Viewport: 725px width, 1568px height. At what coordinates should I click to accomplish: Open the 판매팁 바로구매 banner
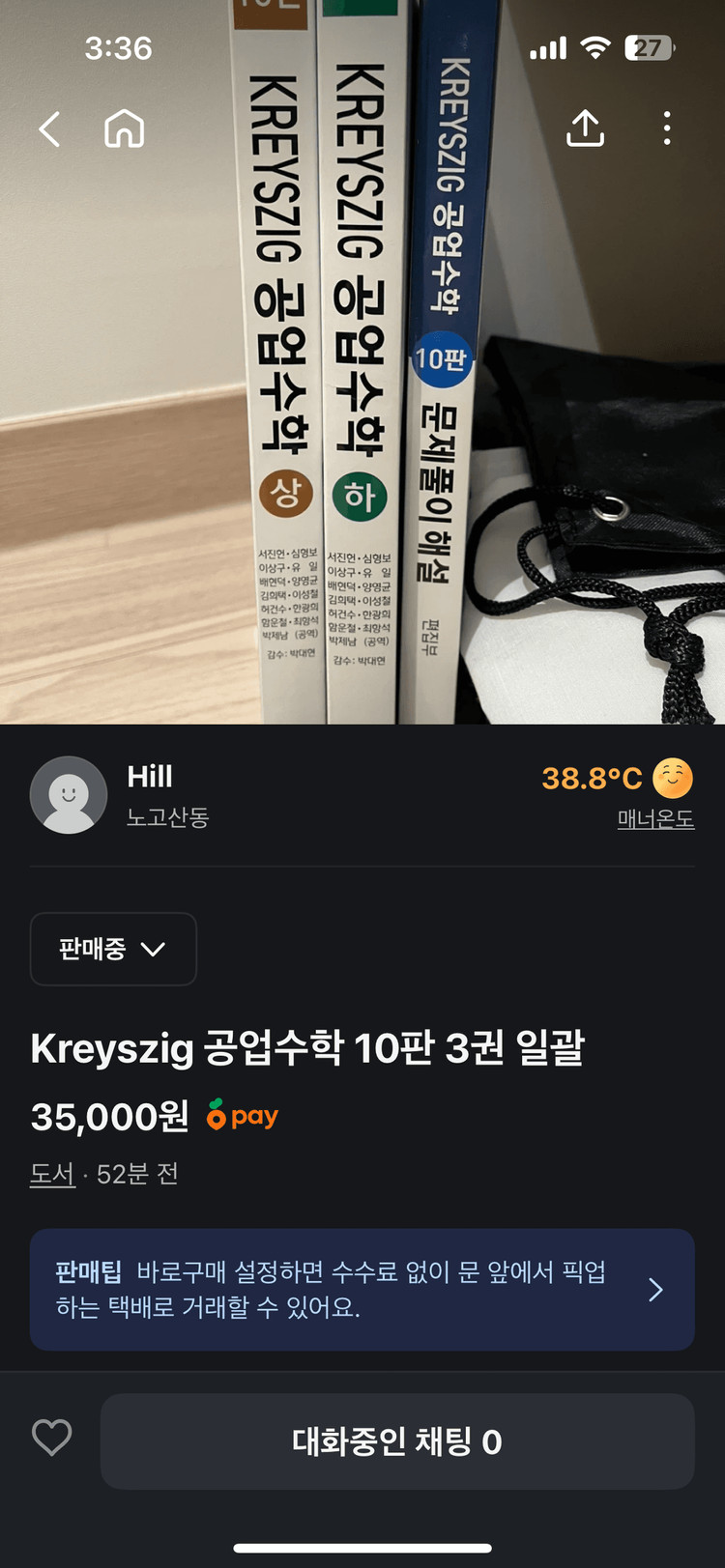pyautogui.click(x=362, y=1289)
